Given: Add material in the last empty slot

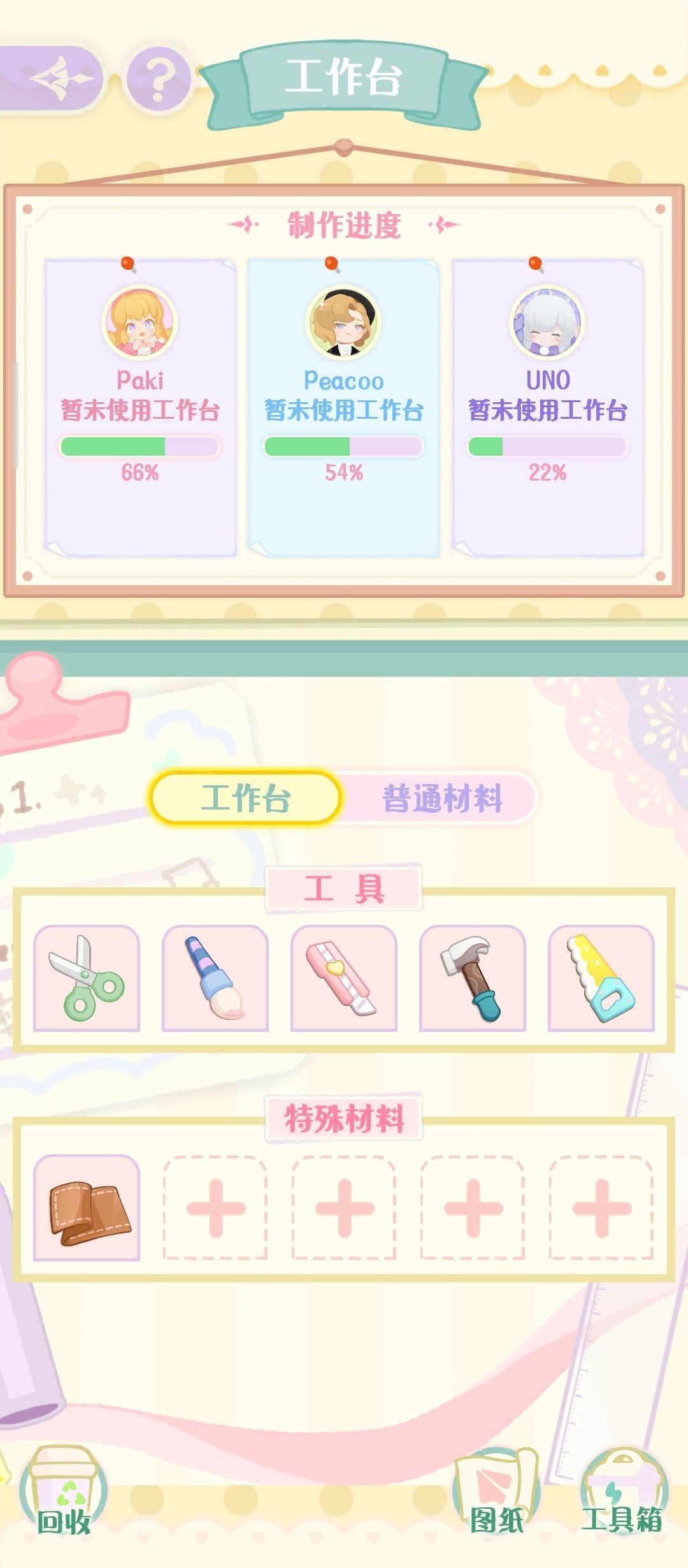Looking at the screenshot, I should 601,1207.
